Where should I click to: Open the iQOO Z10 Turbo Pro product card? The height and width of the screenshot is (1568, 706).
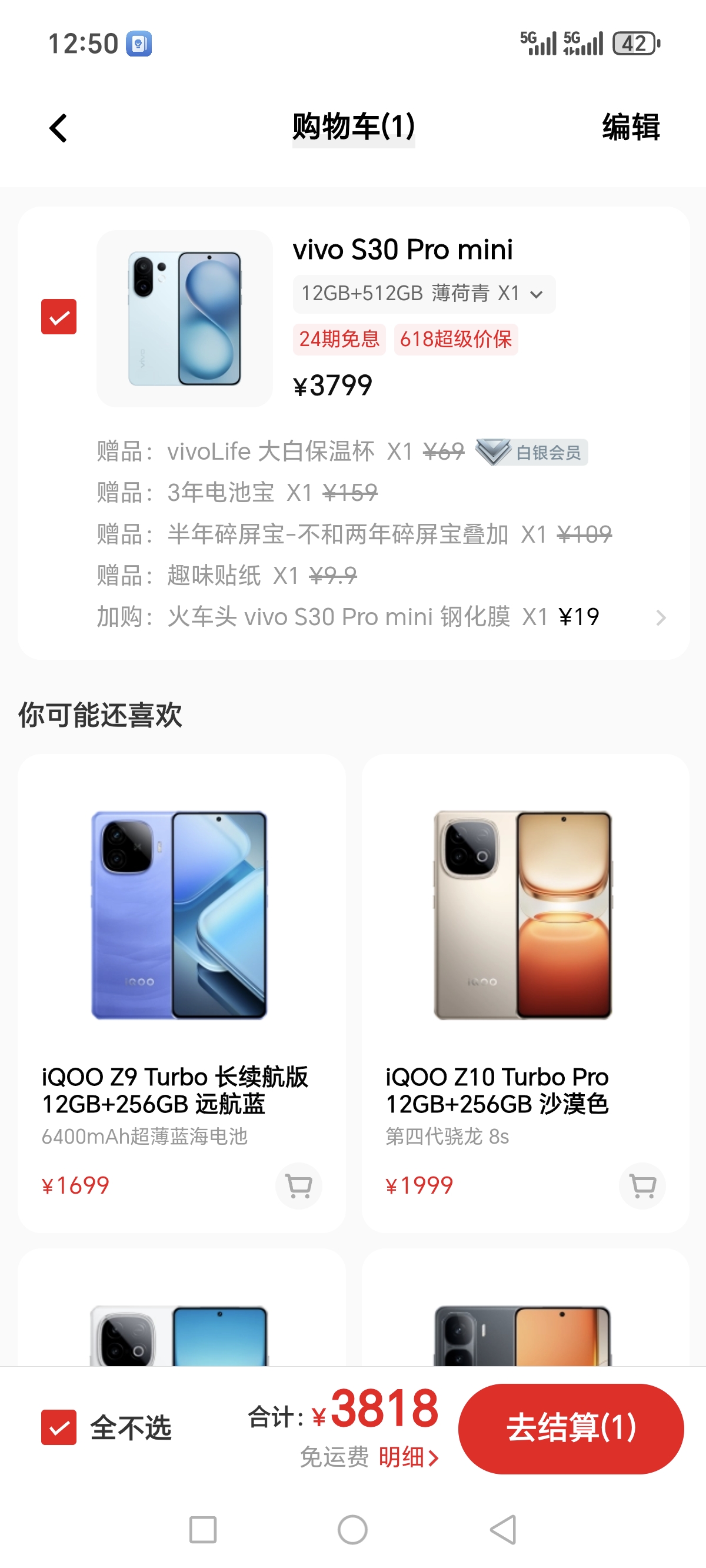(x=524, y=949)
